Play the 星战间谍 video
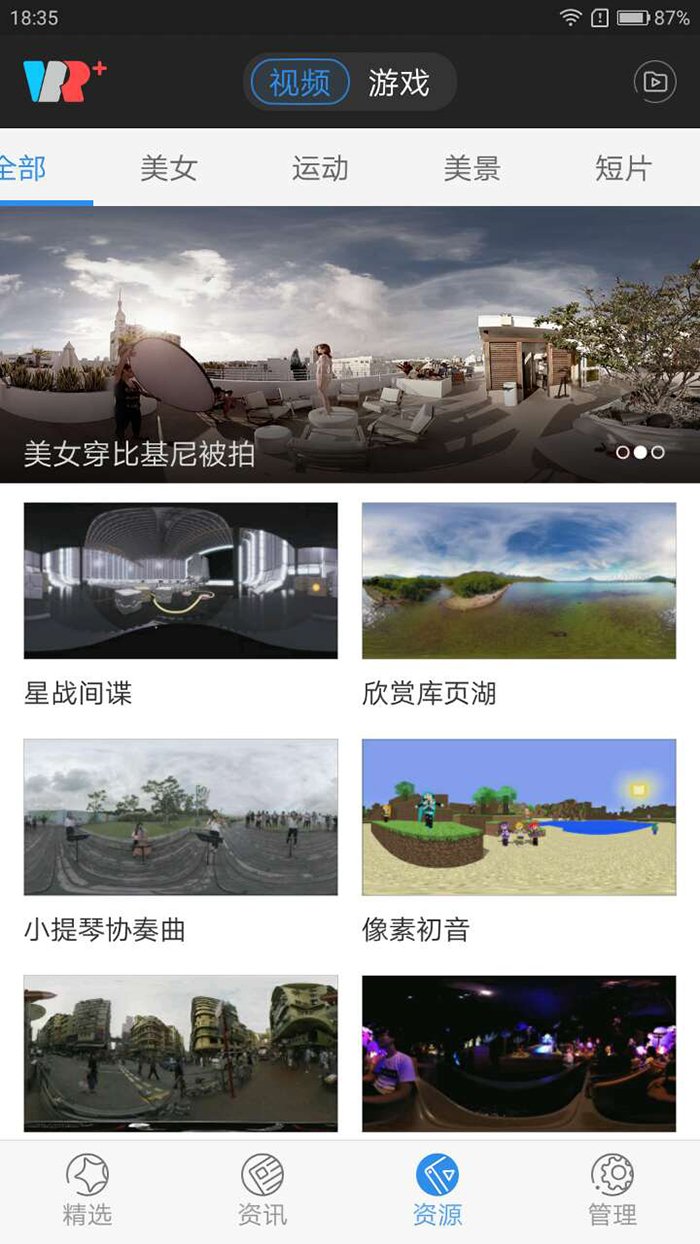 181,580
